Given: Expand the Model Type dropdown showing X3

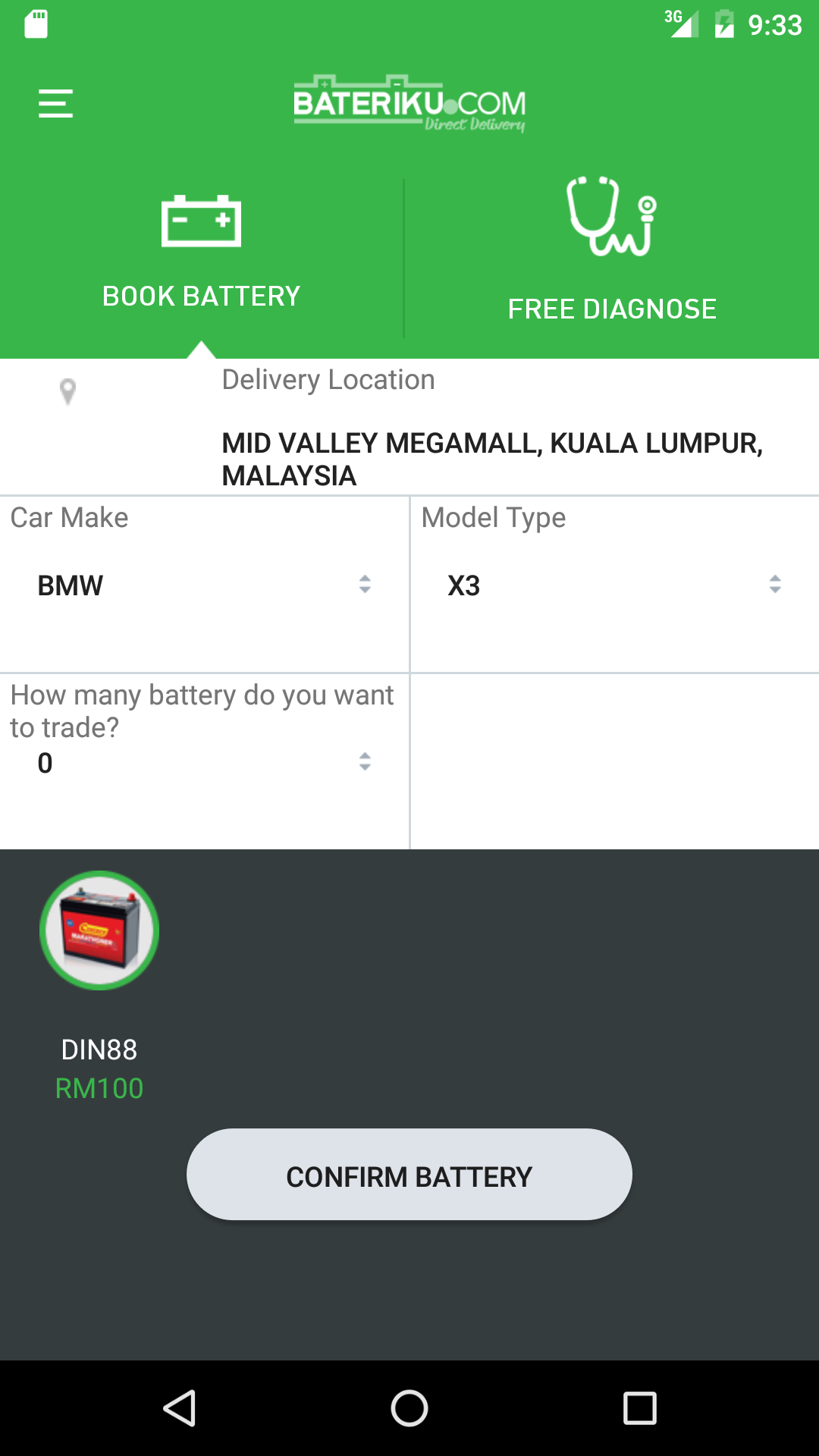Looking at the screenshot, I should (x=613, y=585).
